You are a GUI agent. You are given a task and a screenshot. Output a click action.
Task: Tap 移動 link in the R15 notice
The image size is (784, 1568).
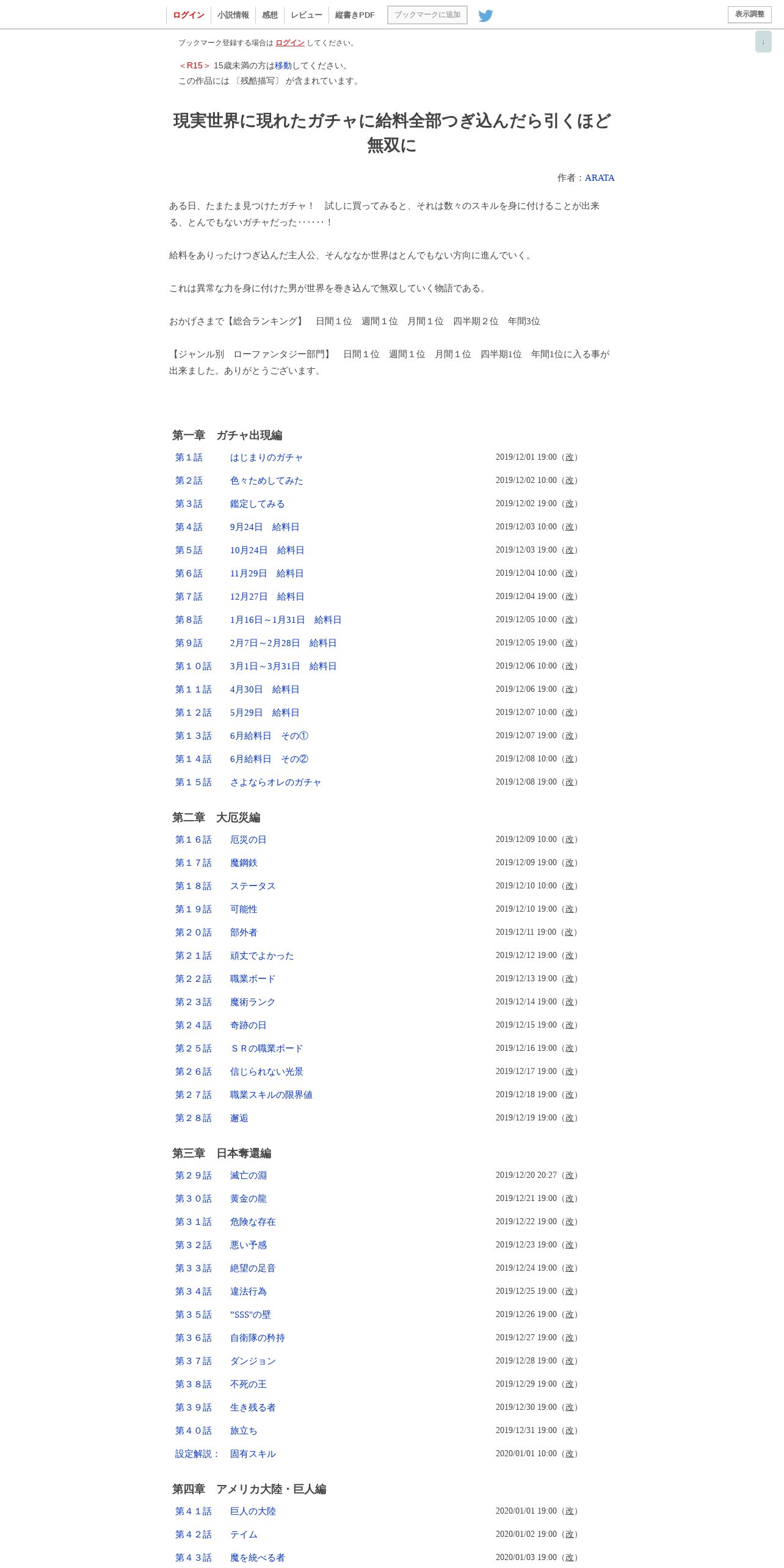pyautogui.click(x=283, y=65)
